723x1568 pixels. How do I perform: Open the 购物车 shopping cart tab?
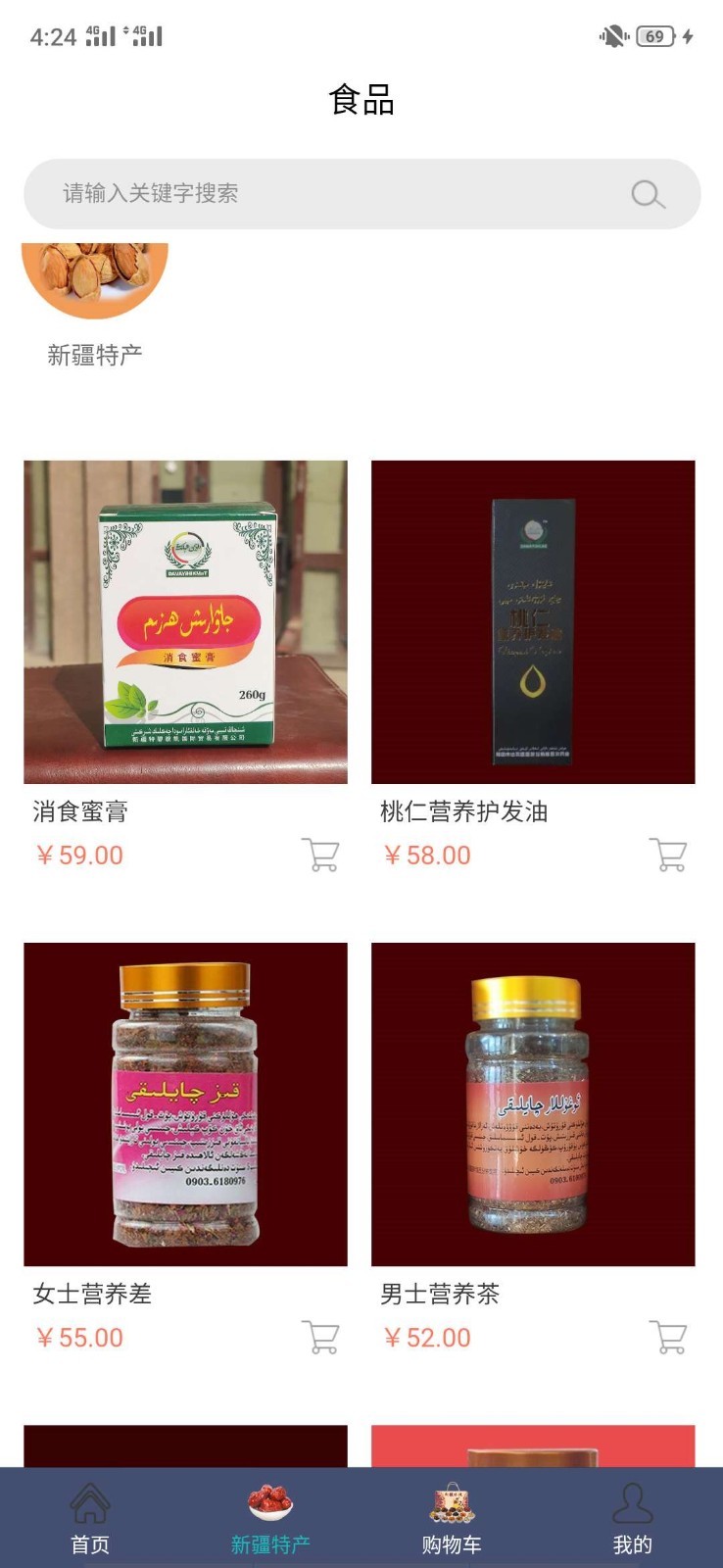(452, 1518)
